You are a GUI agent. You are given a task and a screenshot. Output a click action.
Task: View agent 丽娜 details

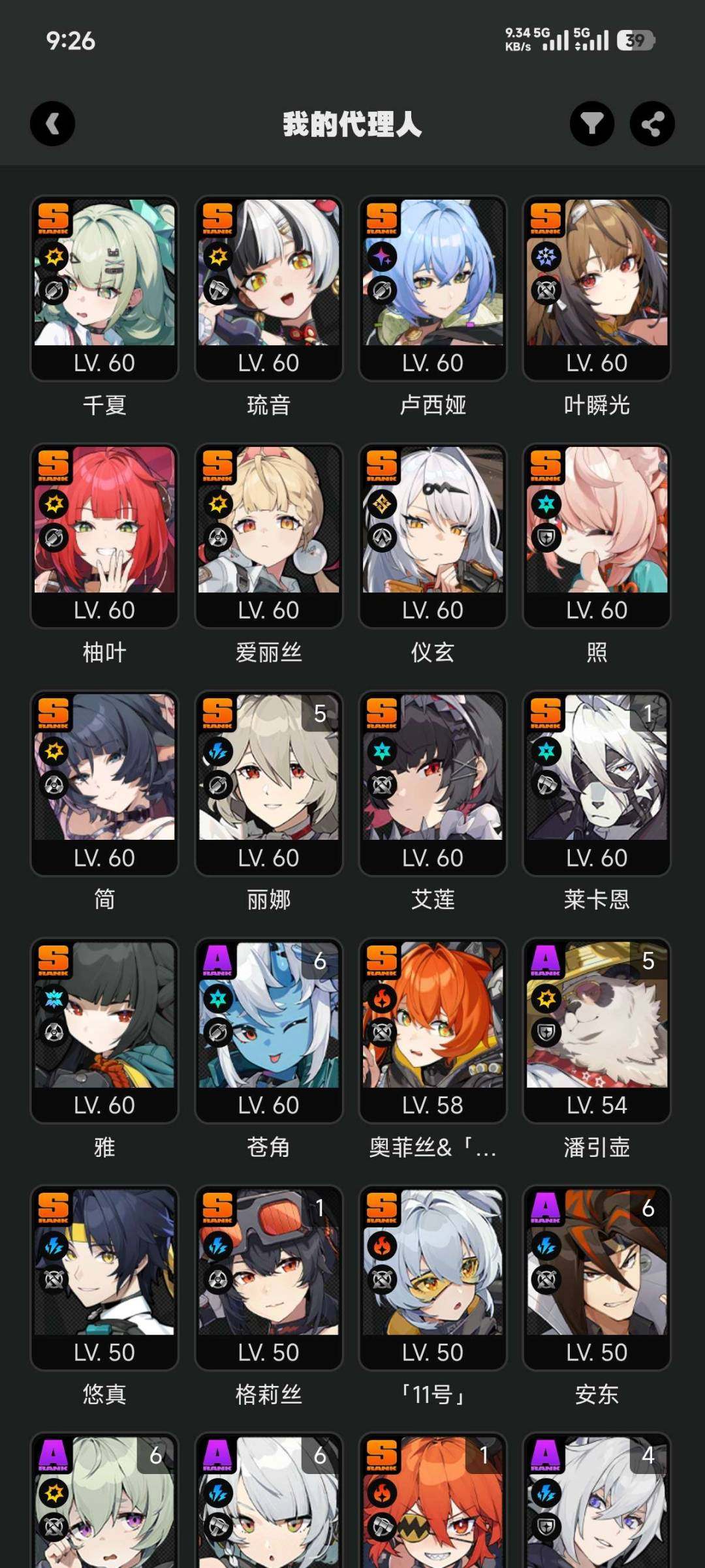click(x=268, y=783)
